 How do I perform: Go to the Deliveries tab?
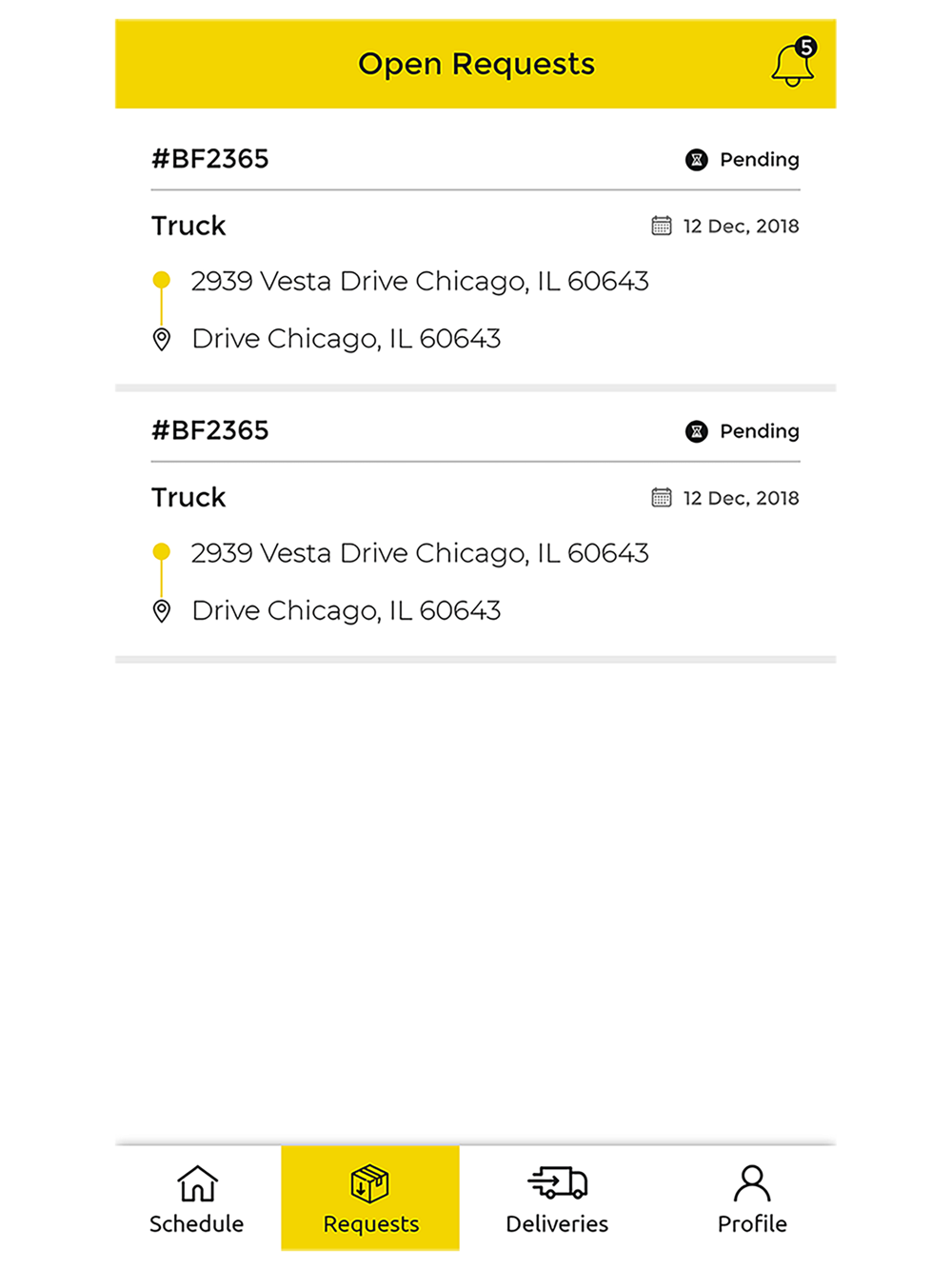click(557, 1199)
